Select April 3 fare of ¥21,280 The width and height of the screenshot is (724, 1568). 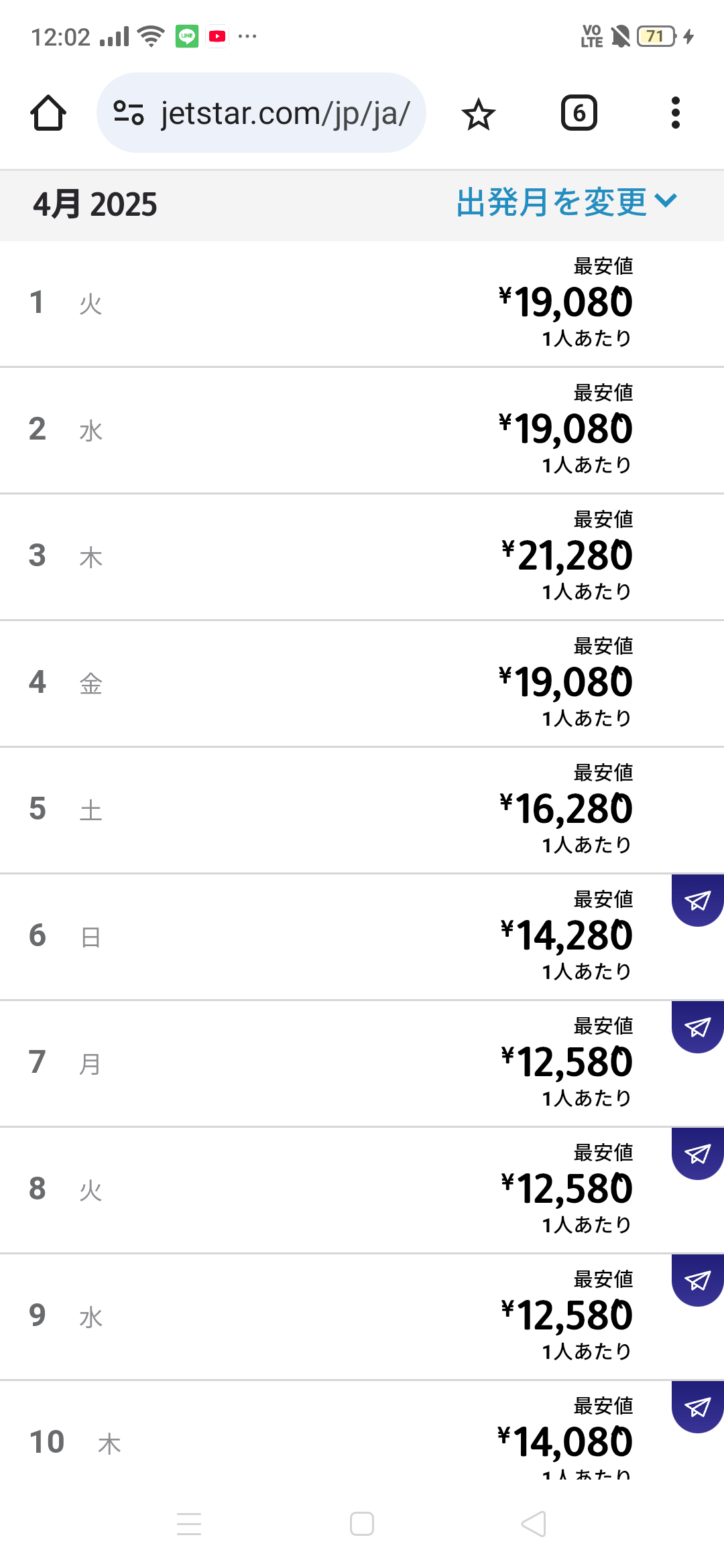click(362, 557)
